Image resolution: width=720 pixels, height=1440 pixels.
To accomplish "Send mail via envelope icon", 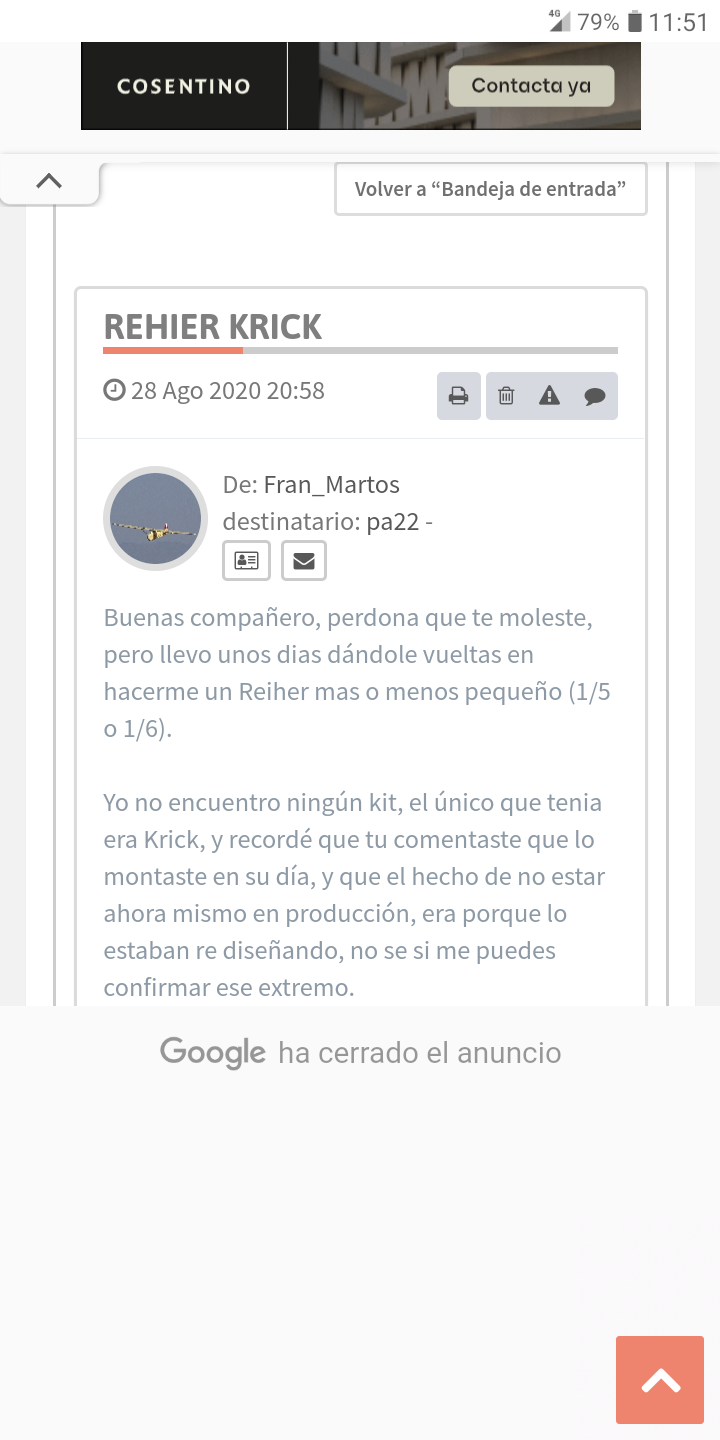I will pos(304,561).
